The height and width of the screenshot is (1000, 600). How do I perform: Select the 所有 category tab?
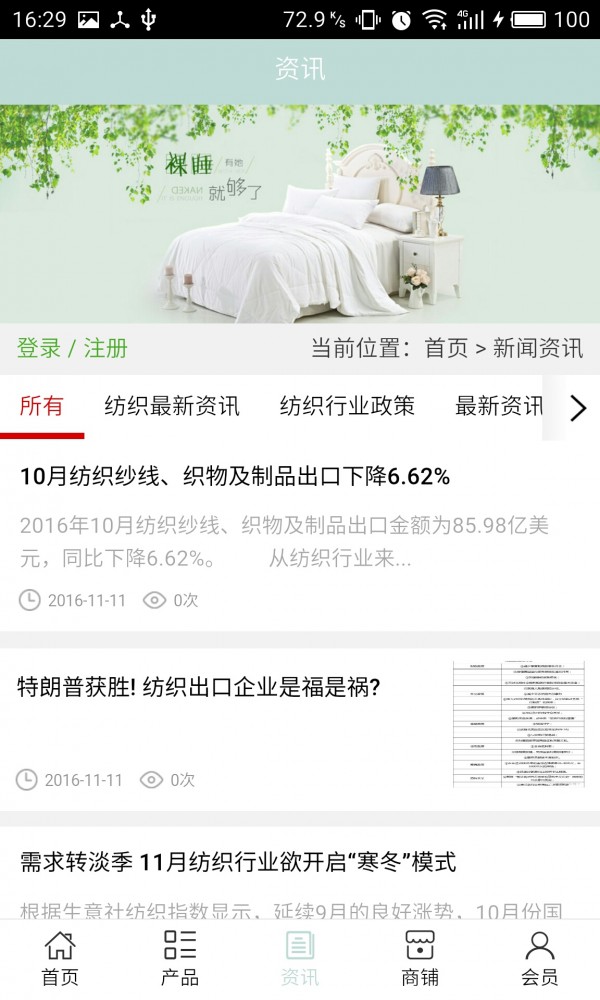(42, 406)
